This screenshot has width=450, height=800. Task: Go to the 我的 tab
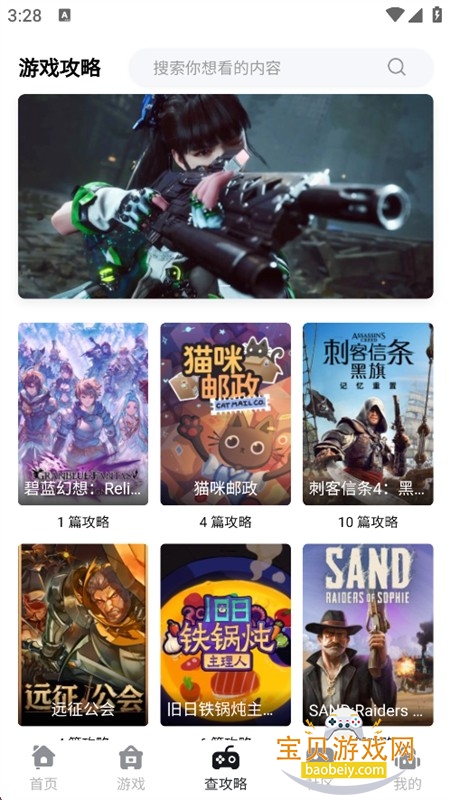[408, 767]
